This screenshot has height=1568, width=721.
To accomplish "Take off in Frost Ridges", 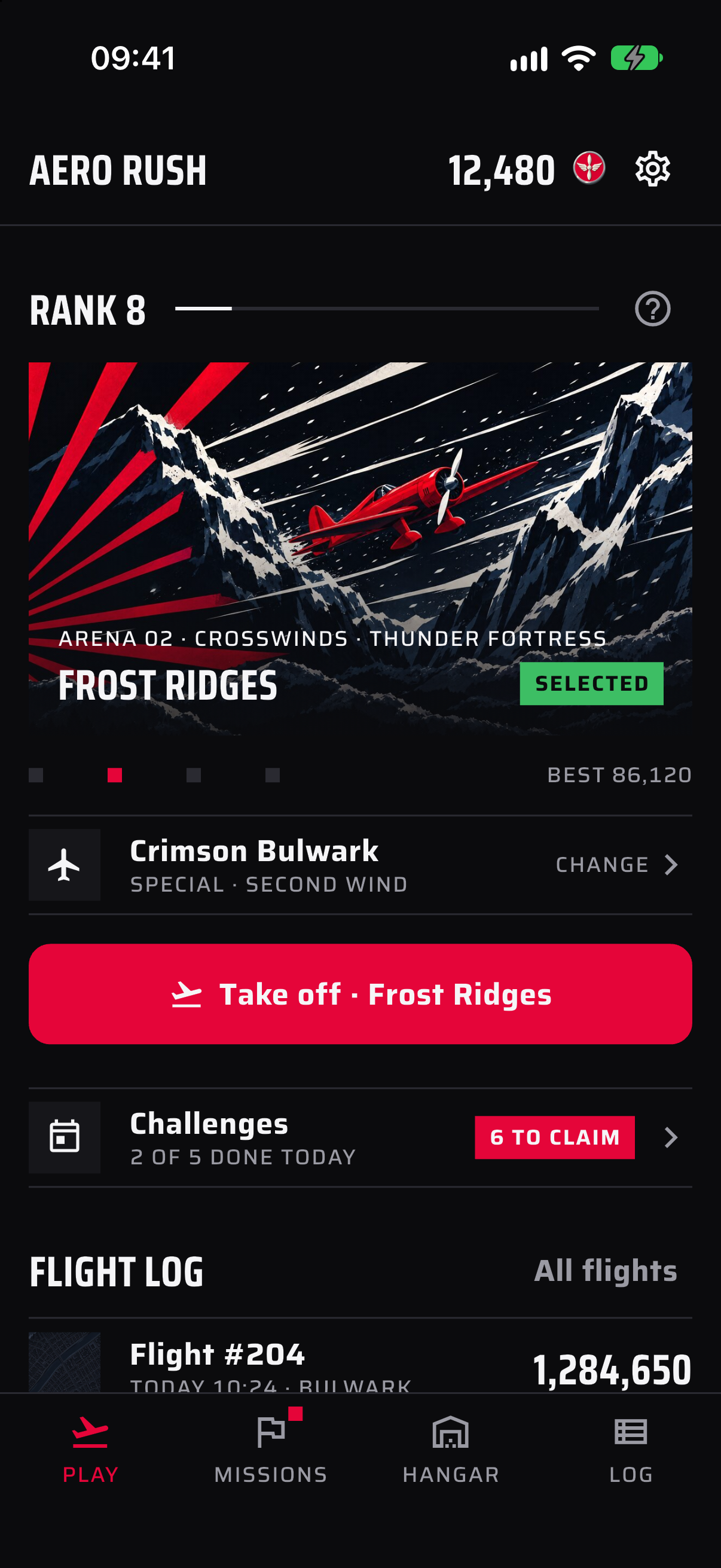I will [360, 994].
